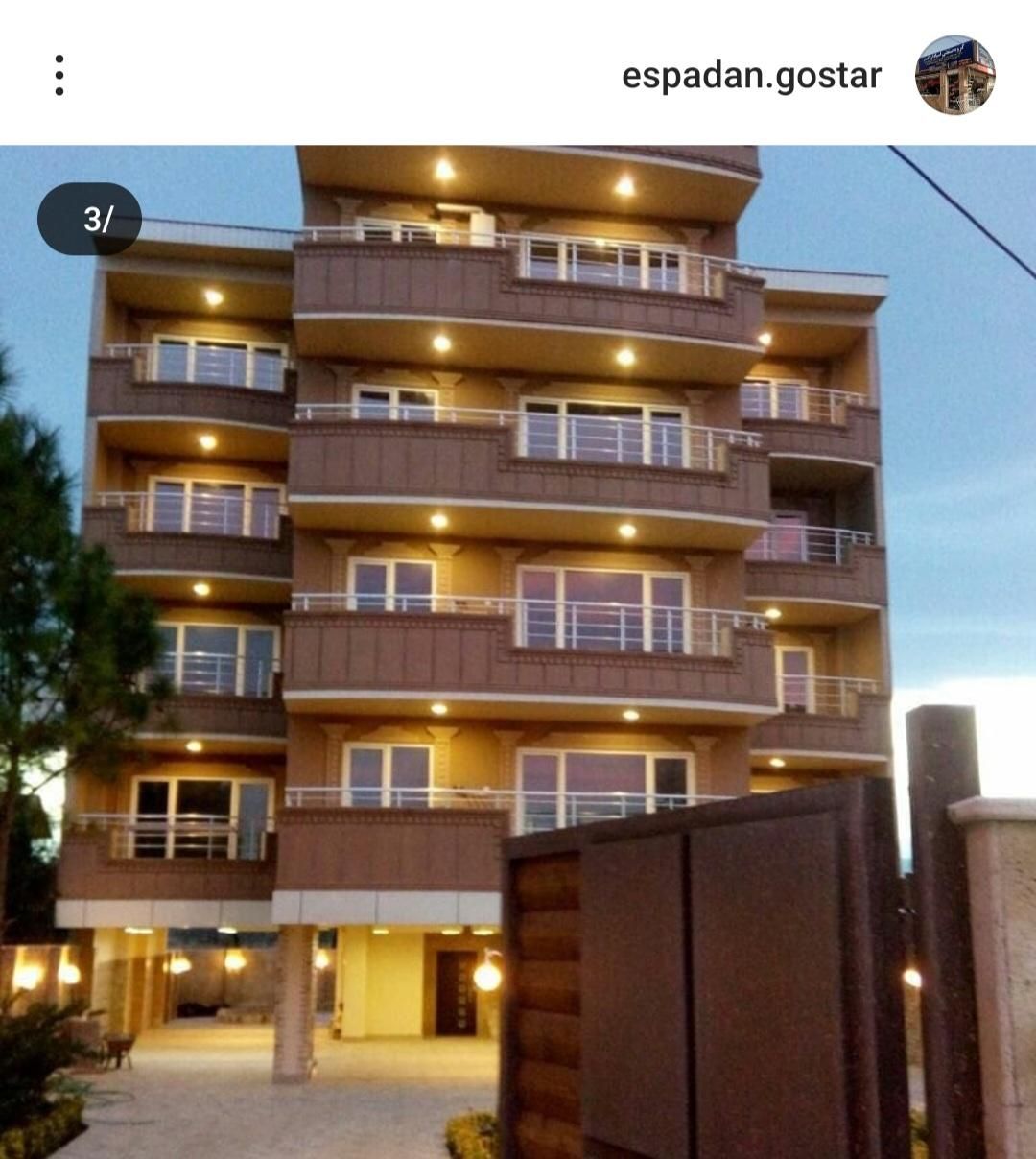Open the building photo in the post
This screenshot has height=1159, width=1036.
pyautogui.click(x=518, y=652)
